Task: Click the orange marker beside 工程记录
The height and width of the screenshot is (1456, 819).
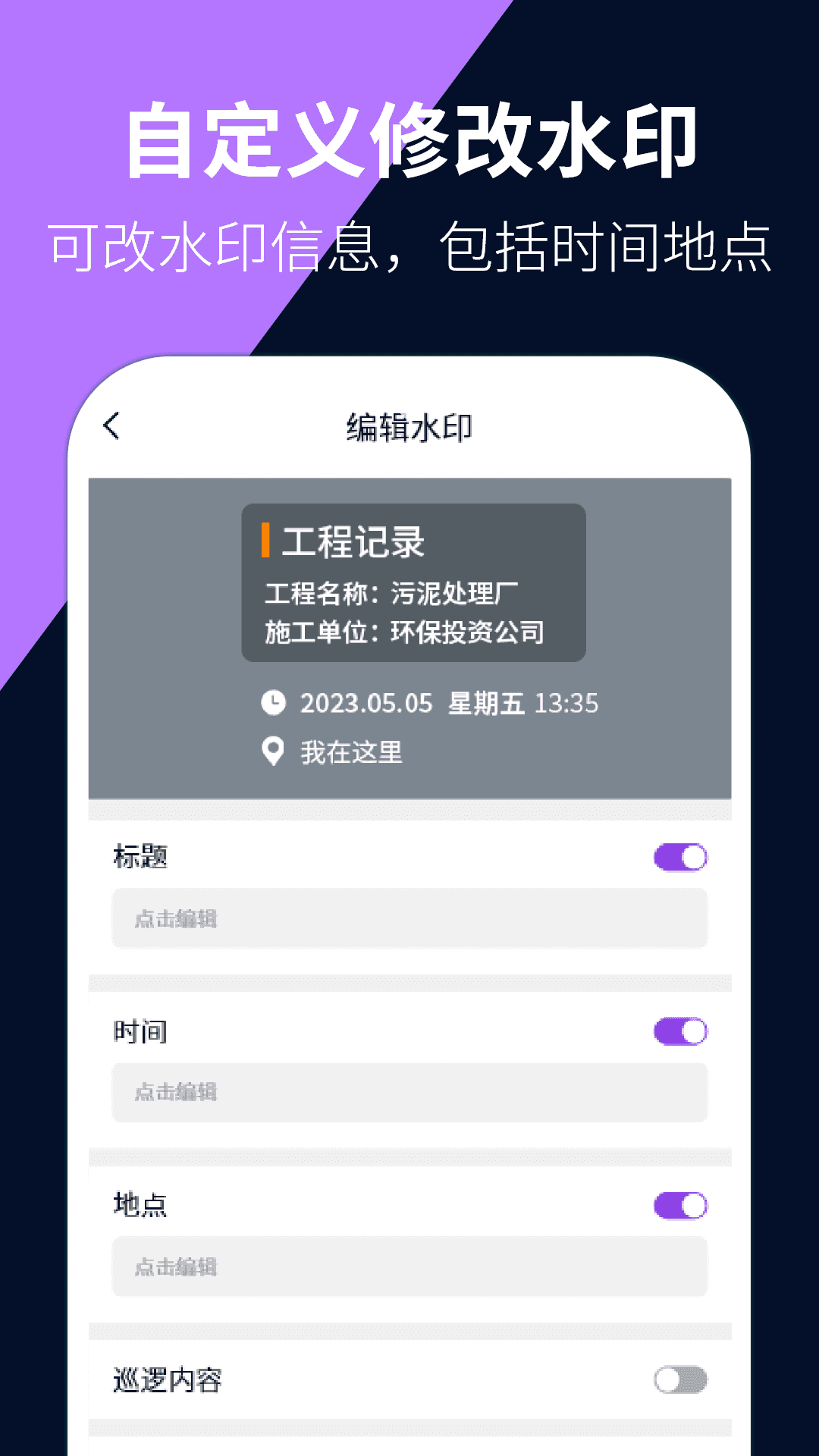Action: click(267, 540)
